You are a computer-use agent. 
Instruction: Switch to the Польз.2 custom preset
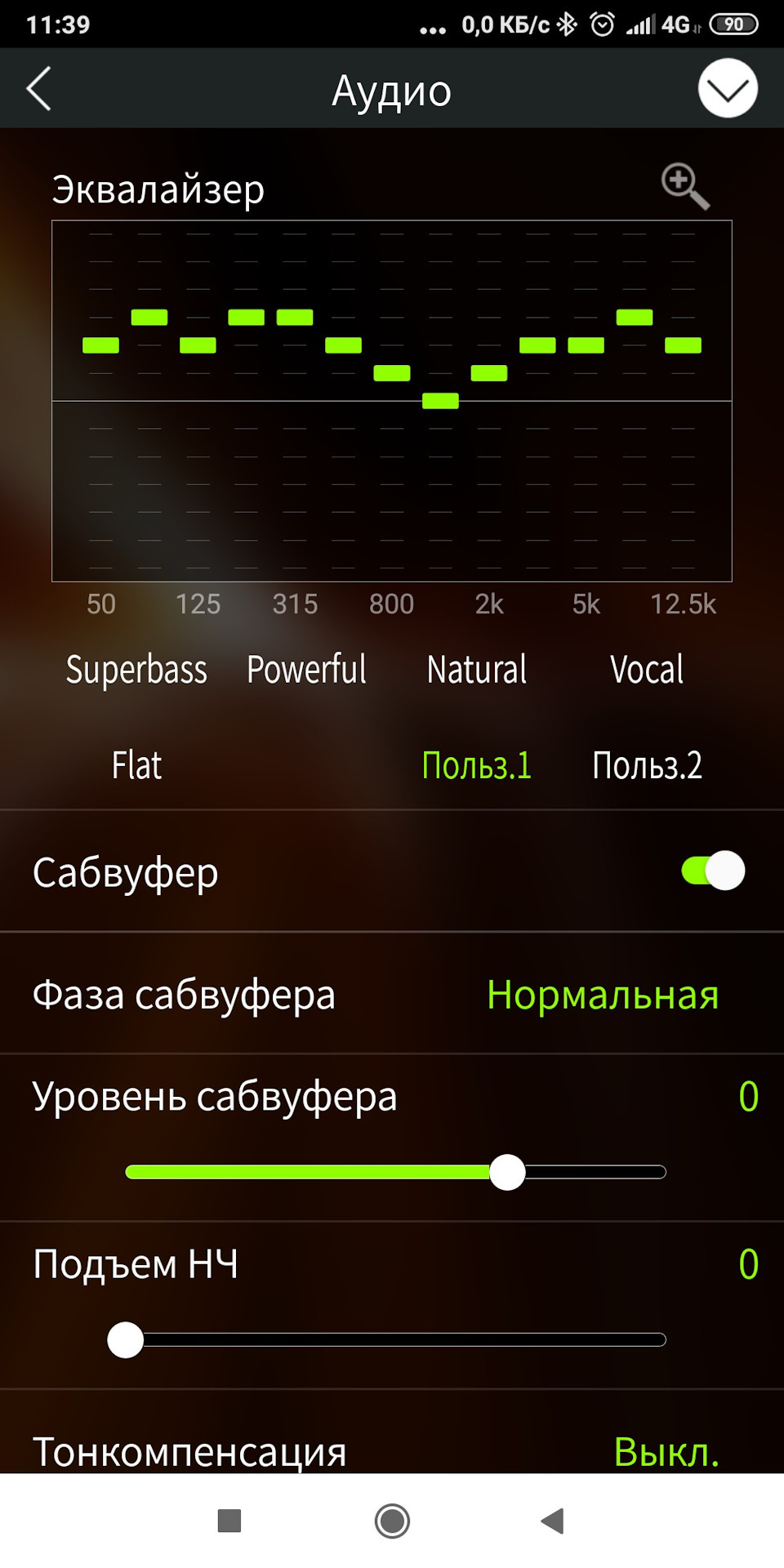[647, 765]
